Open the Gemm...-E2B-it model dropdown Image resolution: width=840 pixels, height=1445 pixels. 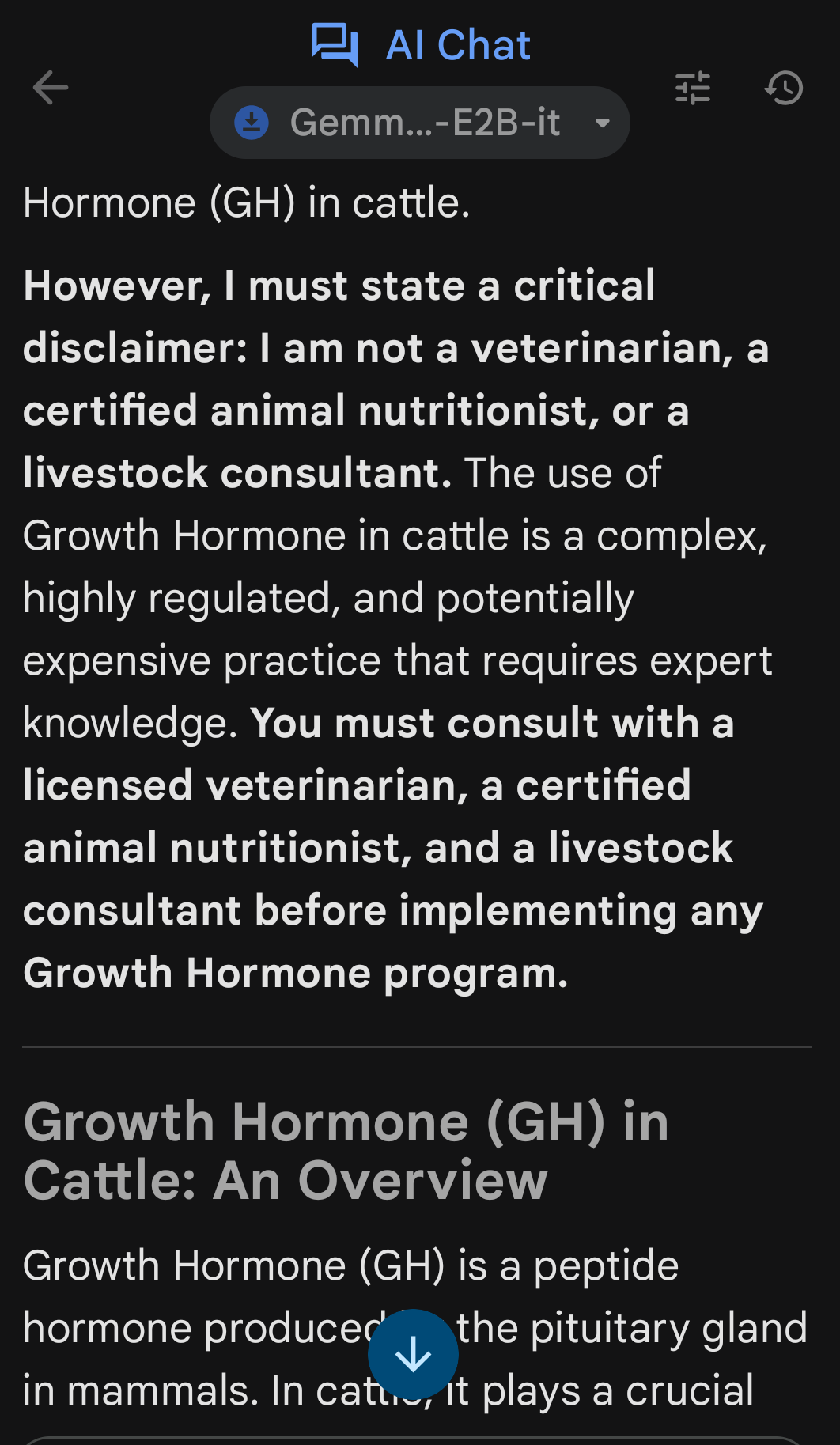420,123
